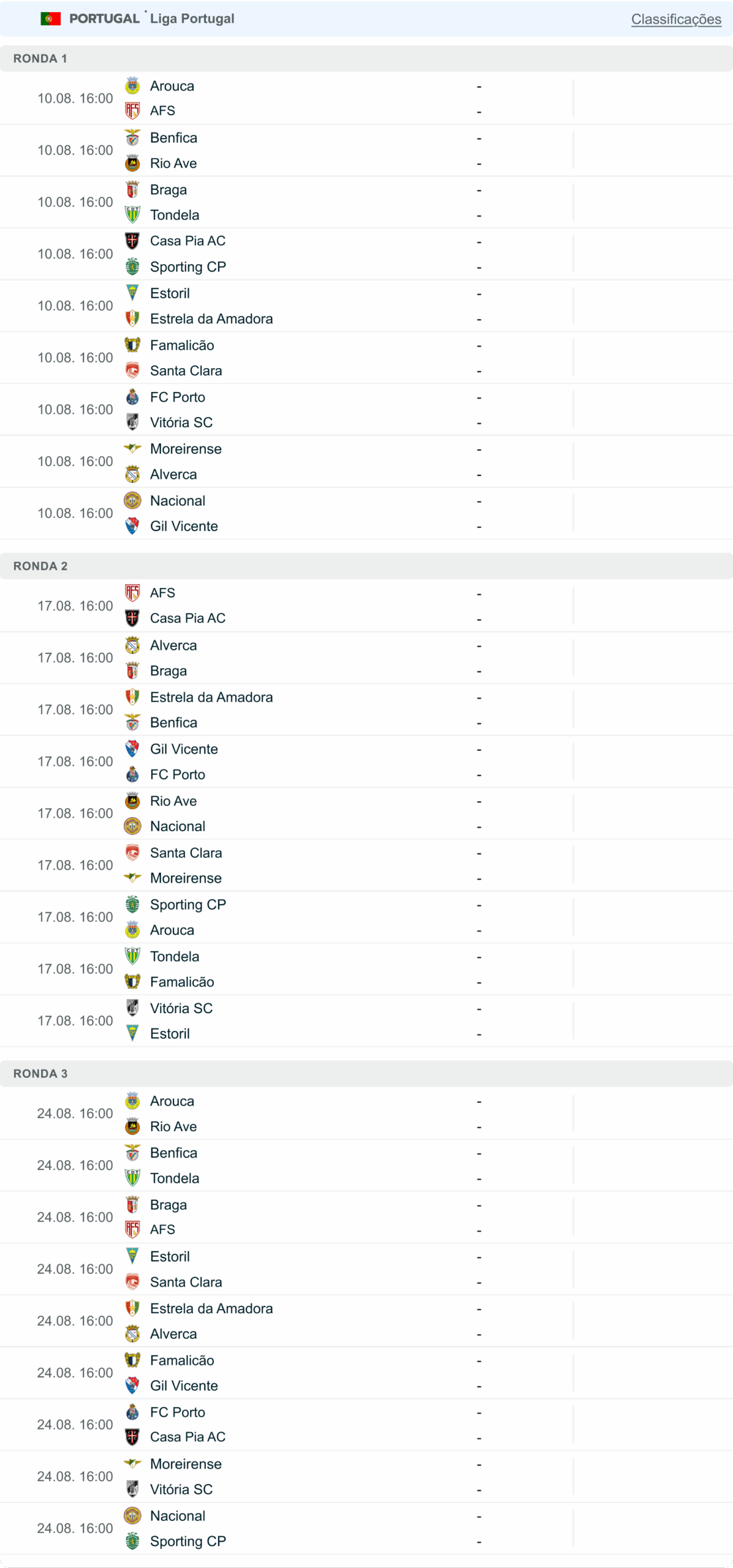Open Famalicão vs Santa Clara fixture

click(x=366, y=358)
